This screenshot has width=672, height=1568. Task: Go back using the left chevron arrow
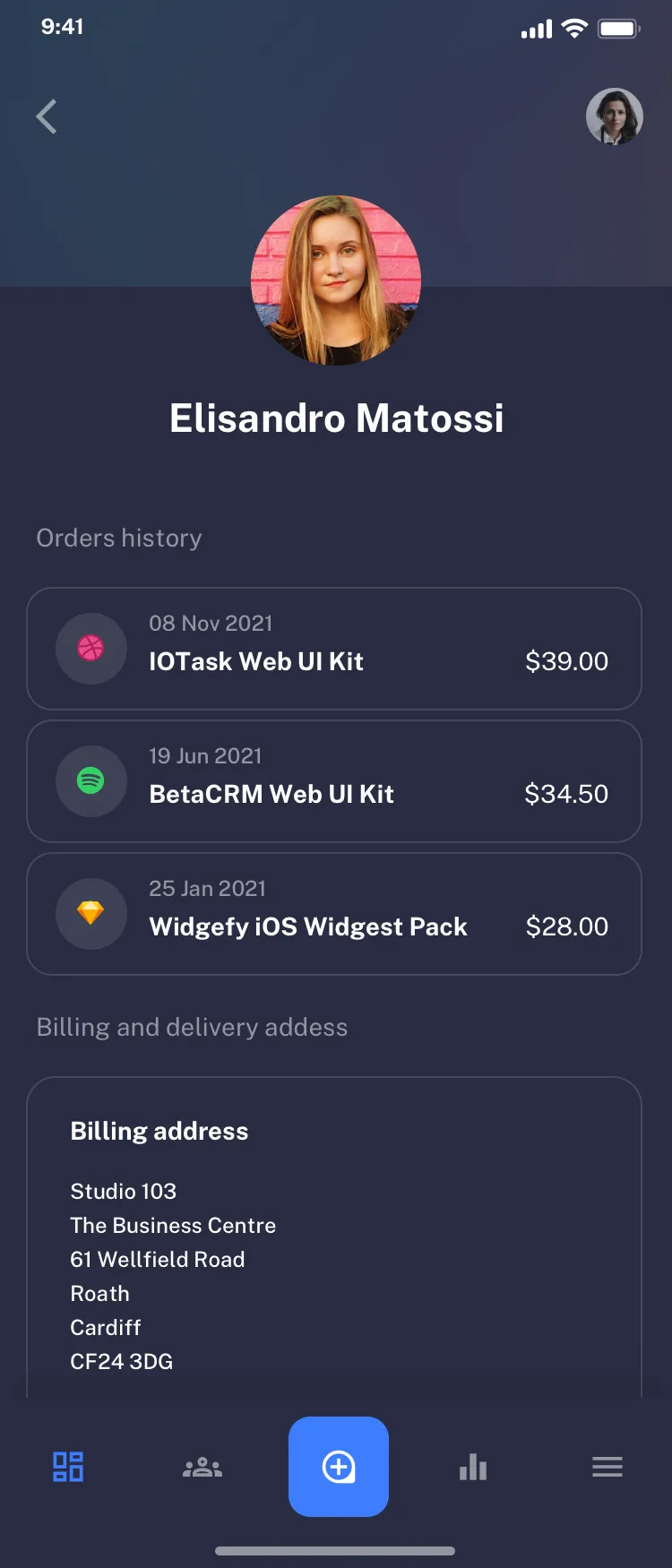pyautogui.click(x=46, y=116)
